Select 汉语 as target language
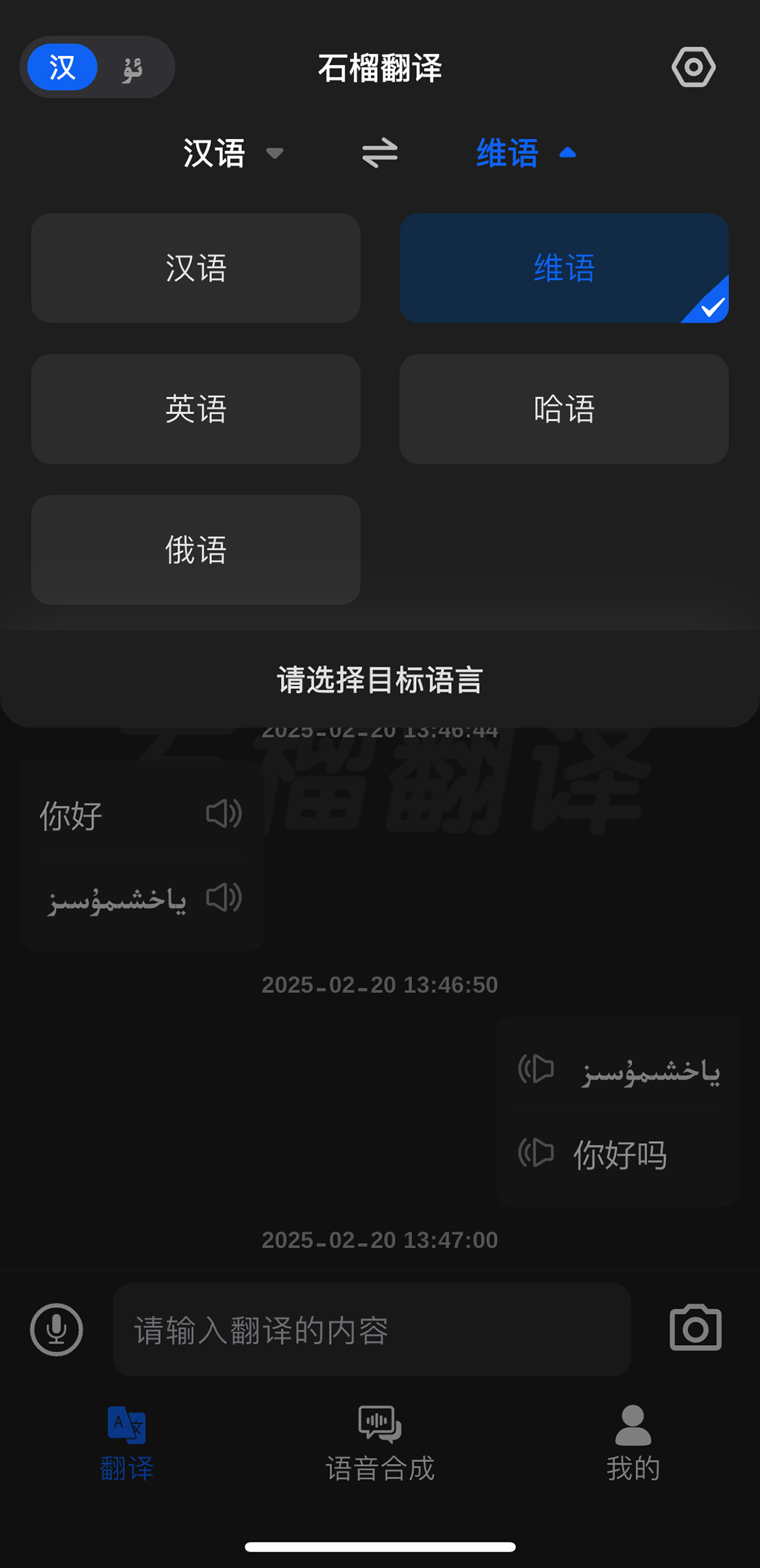 [195, 268]
